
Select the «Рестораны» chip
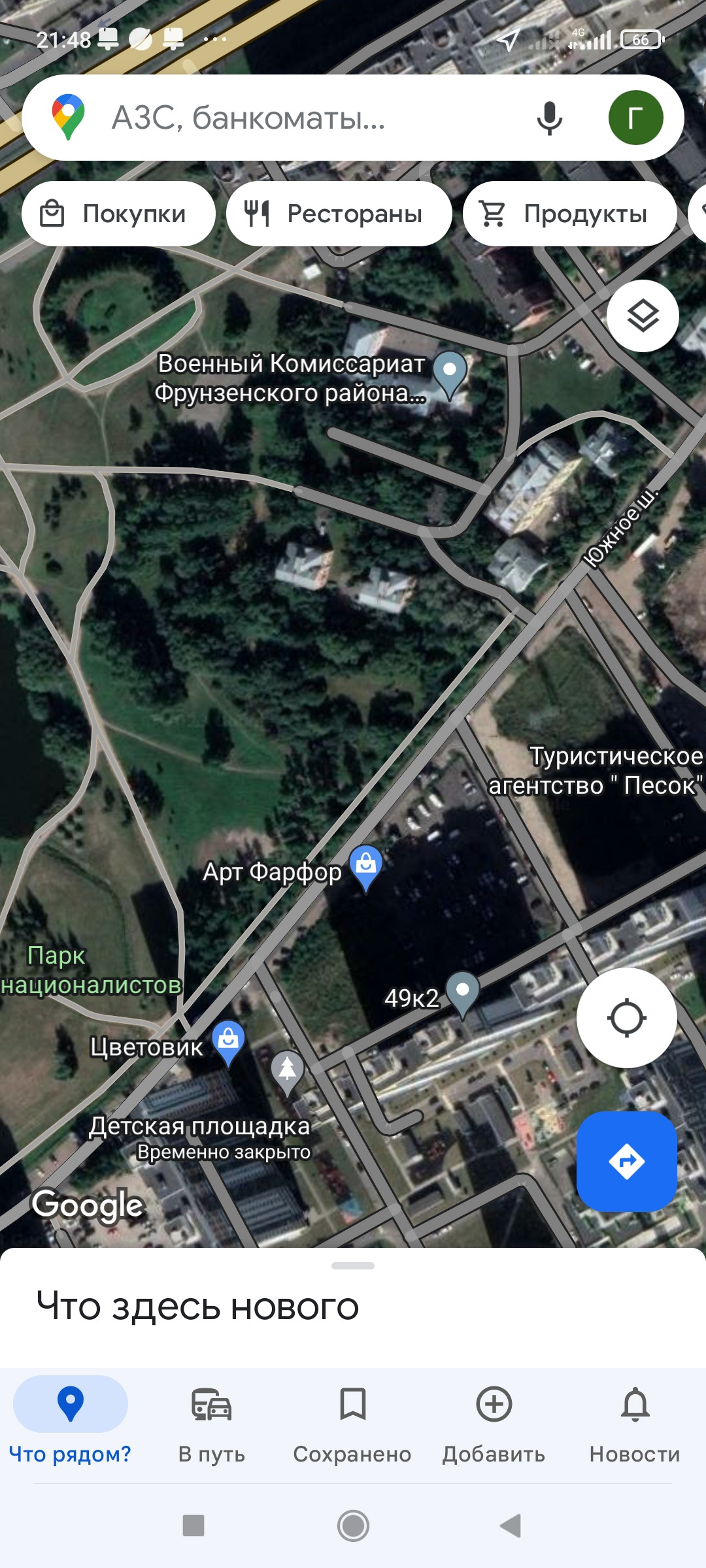(339, 214)
